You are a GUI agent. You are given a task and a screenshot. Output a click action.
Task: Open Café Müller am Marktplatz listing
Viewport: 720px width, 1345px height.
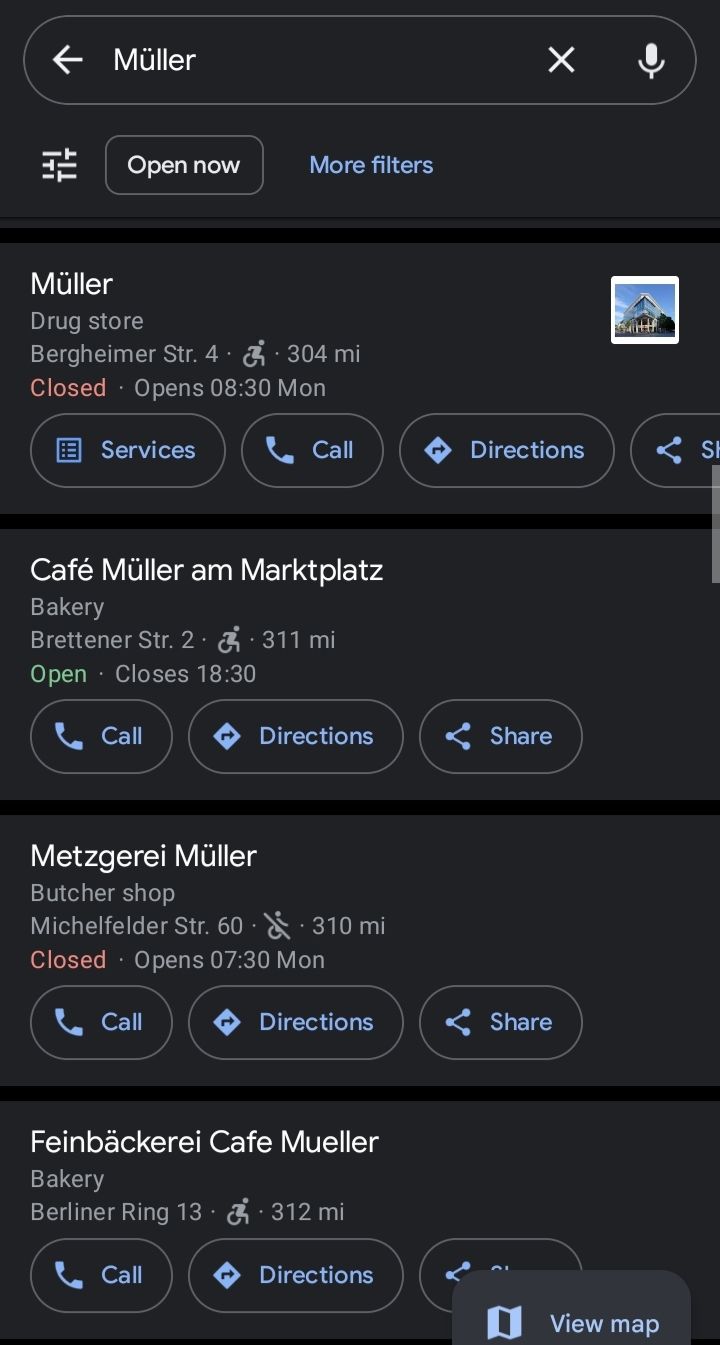(x=207, y=570)
